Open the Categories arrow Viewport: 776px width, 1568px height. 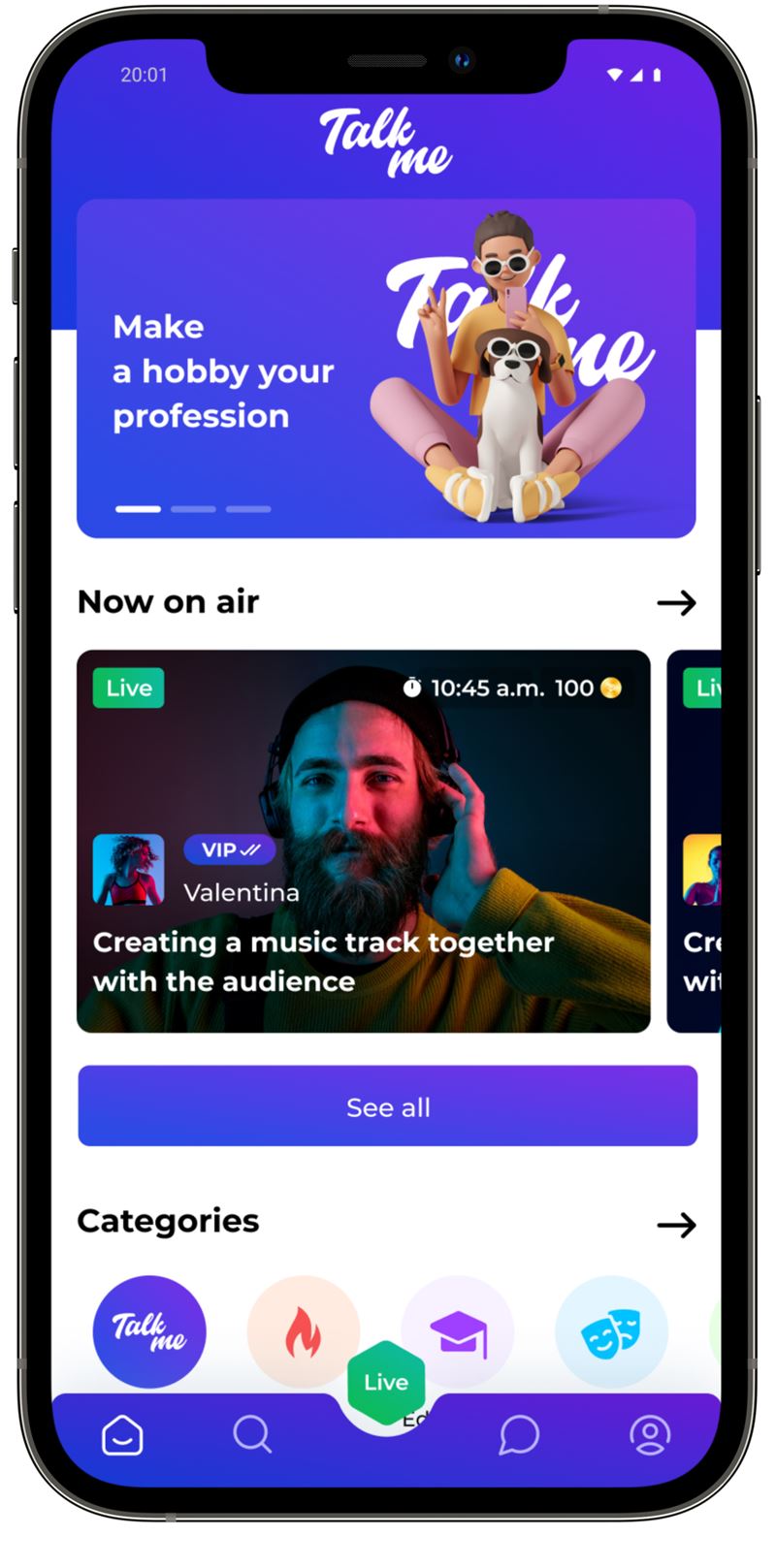pos(676,1225)
